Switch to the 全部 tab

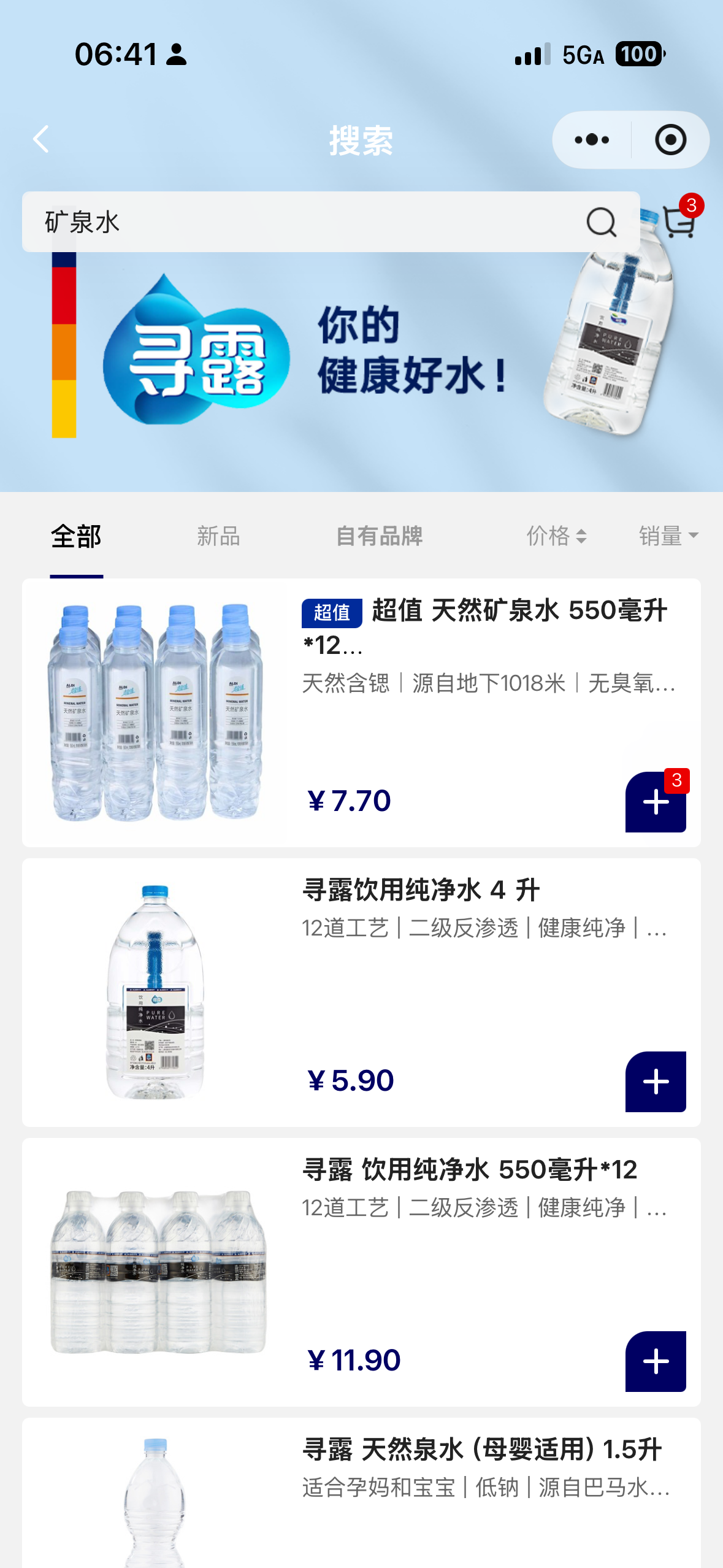tap(76, 536)
